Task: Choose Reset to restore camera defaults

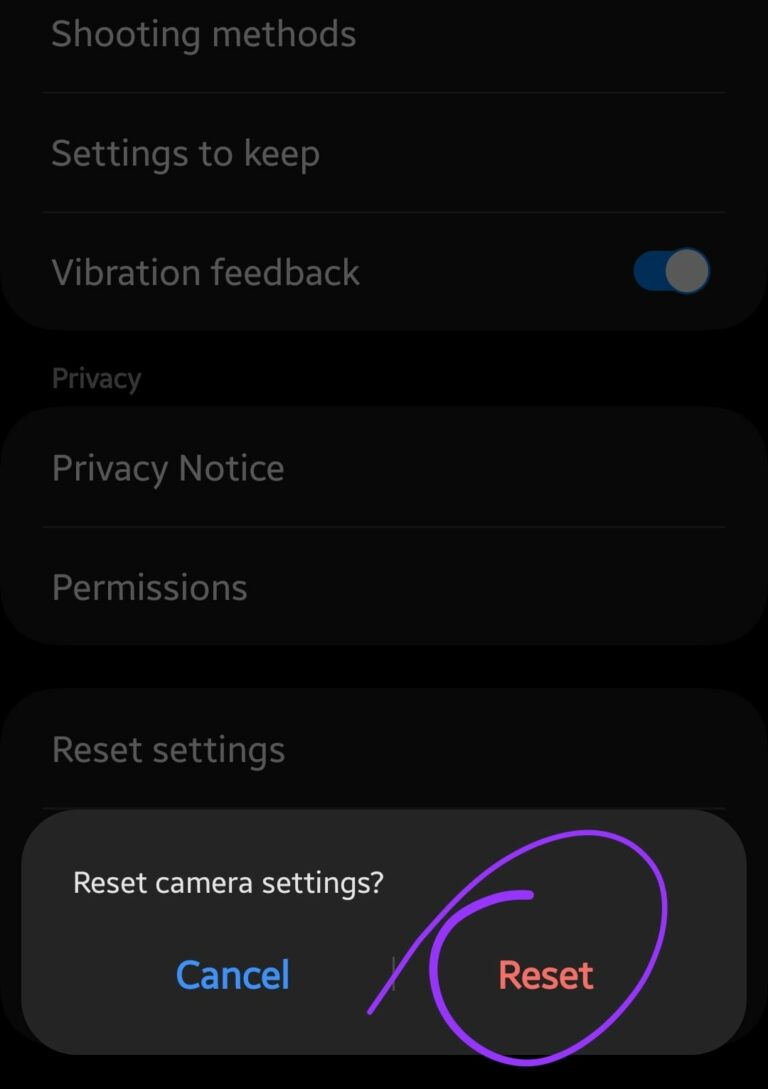Action: [545, 975]
